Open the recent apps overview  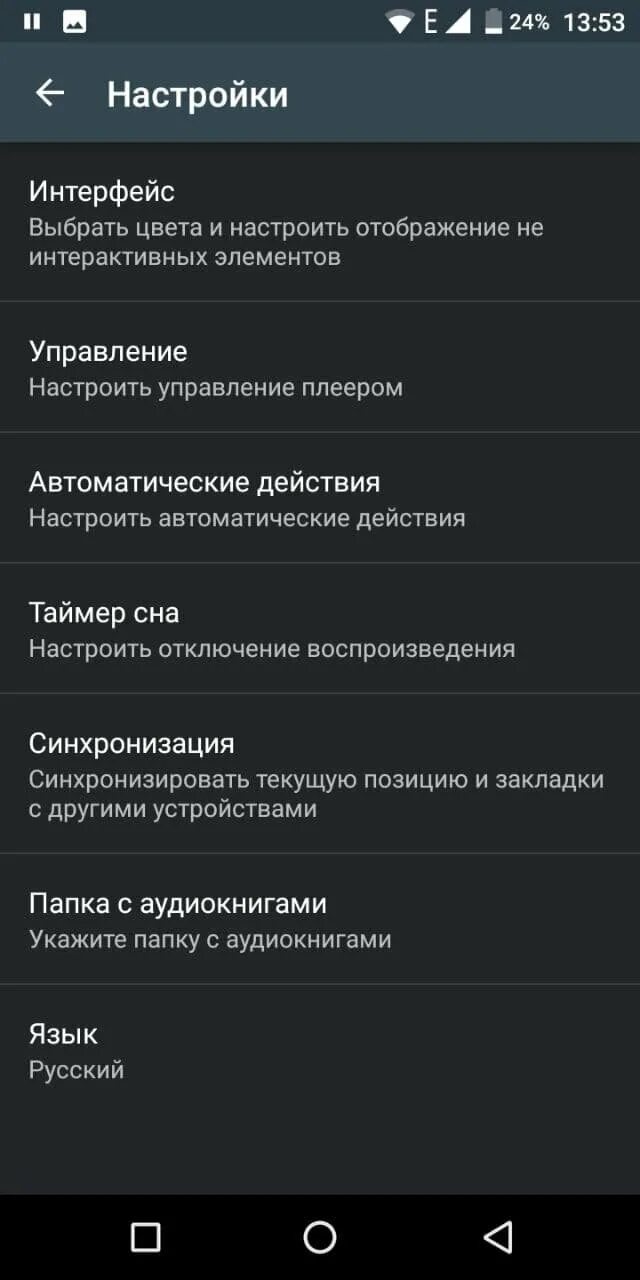tap(146, 1237)
